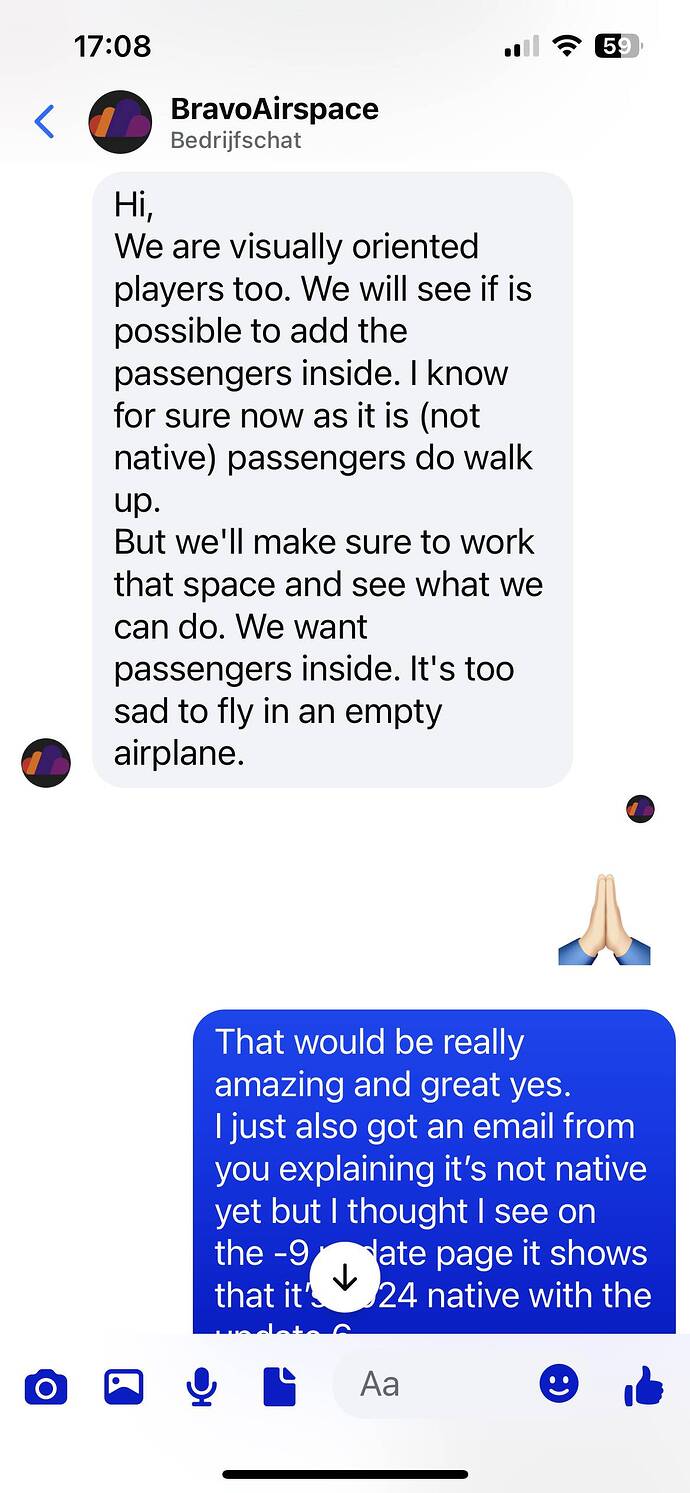Jump to the latest message with down arrow

click(344, 1277)
